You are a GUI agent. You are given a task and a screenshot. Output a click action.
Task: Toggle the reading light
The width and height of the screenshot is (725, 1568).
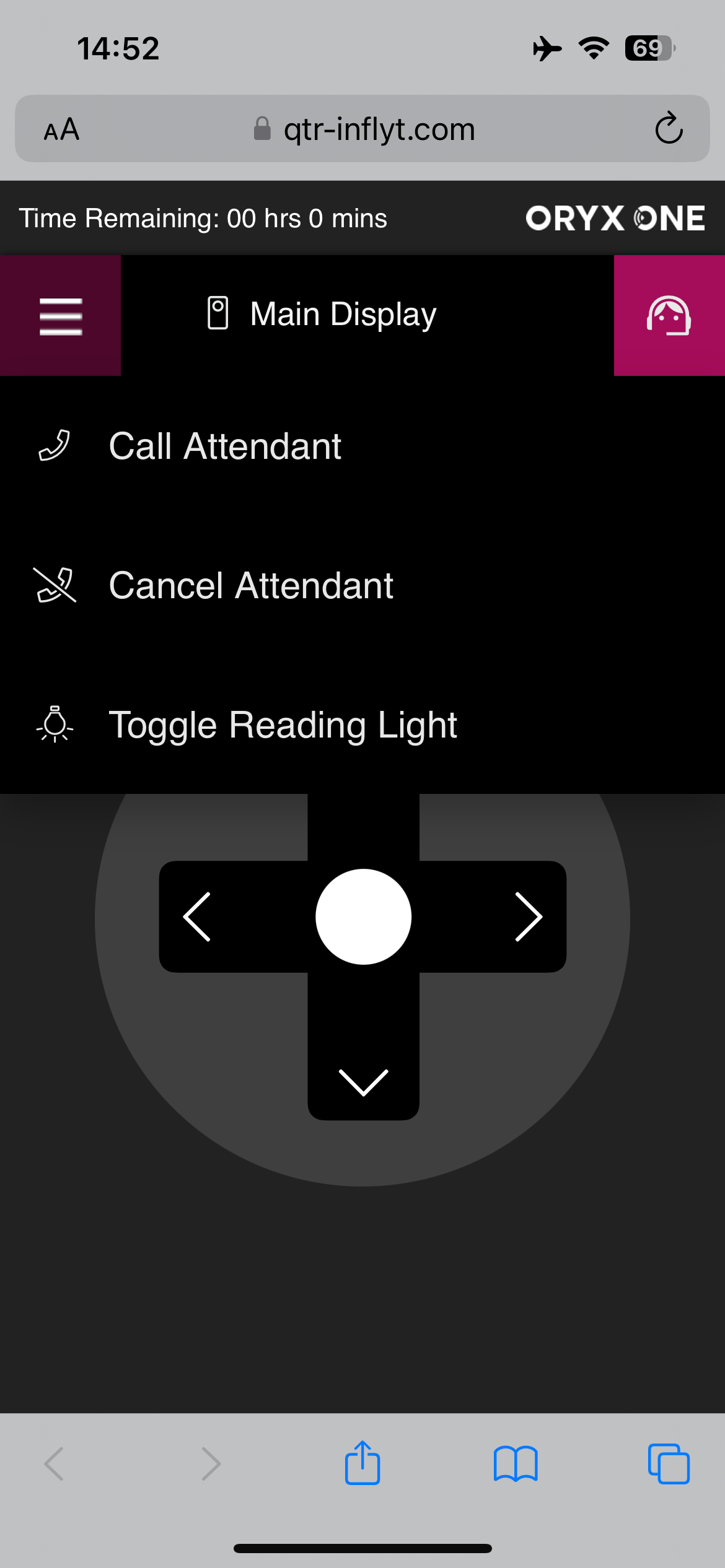click(282, 725)
